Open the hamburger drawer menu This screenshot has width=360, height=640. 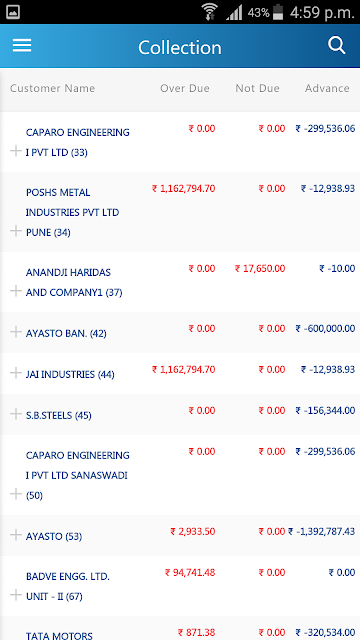[x=22, y=45]
